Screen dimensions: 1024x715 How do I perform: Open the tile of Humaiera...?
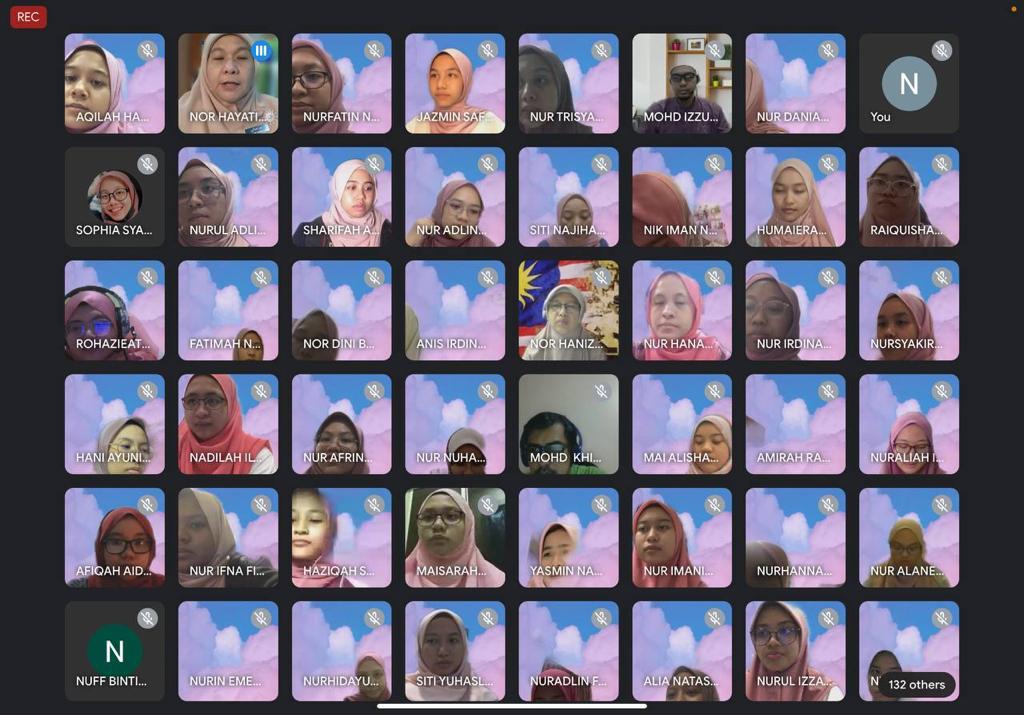[x=795, y=197]
